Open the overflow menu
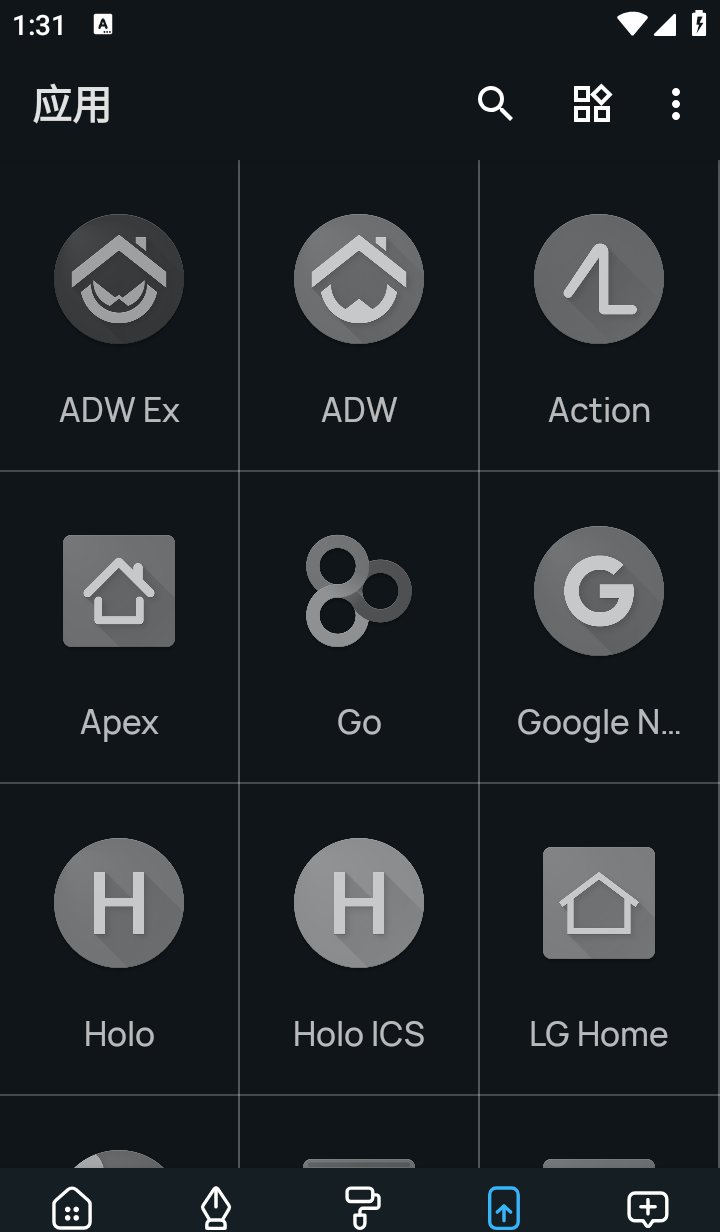The width and height of the screenshot is (720, 1232). click(x=676, y=104)
